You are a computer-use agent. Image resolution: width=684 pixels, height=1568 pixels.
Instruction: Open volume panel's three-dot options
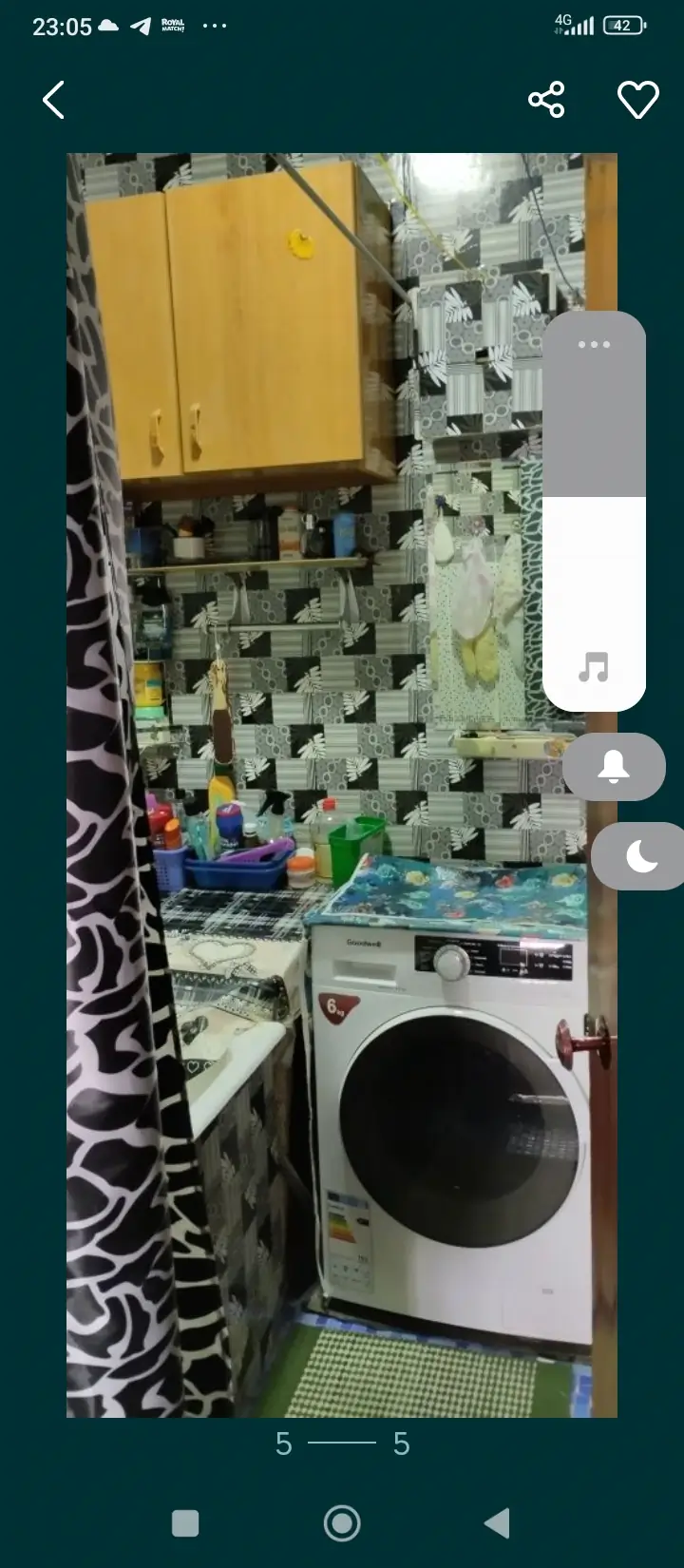tap(594, 344)
